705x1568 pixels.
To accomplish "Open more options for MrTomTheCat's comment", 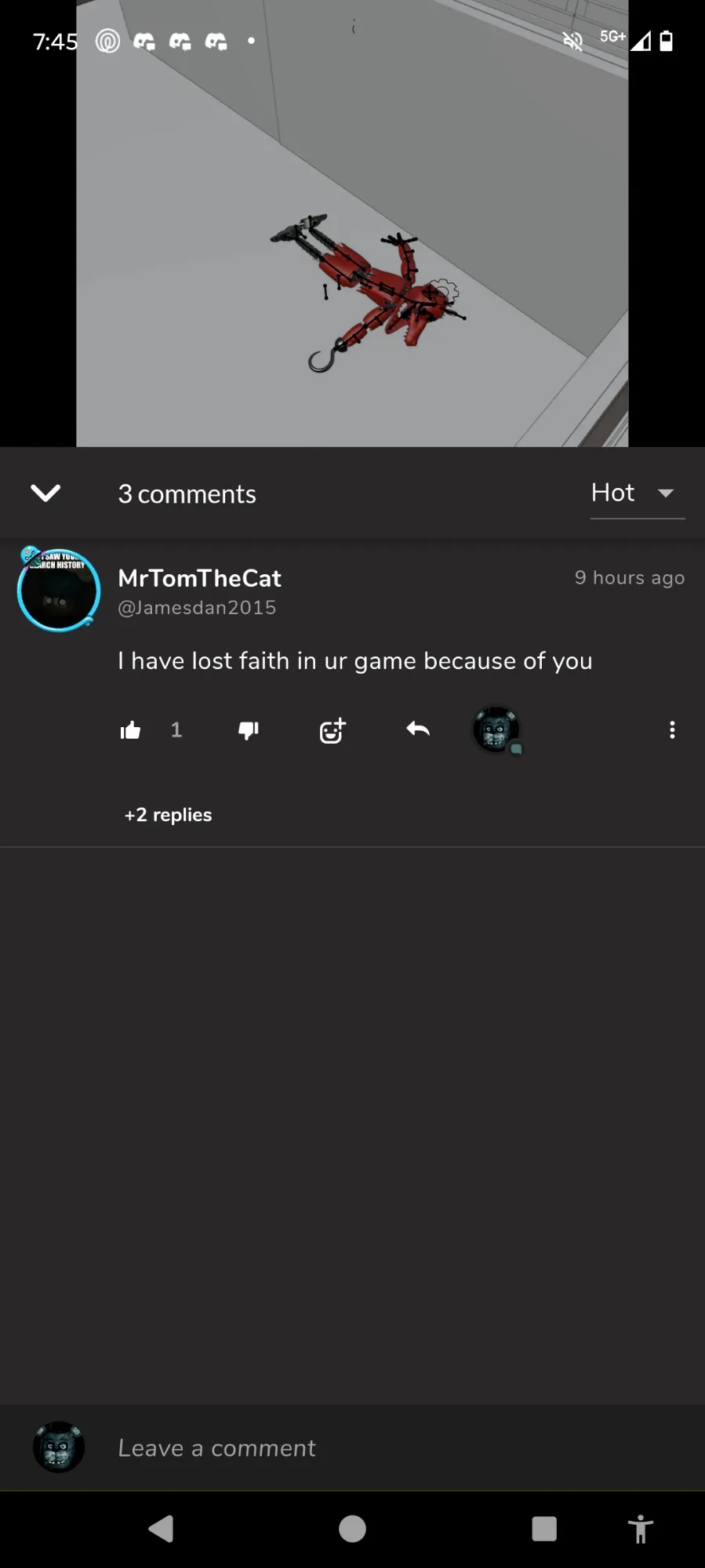I will (672, 730).
